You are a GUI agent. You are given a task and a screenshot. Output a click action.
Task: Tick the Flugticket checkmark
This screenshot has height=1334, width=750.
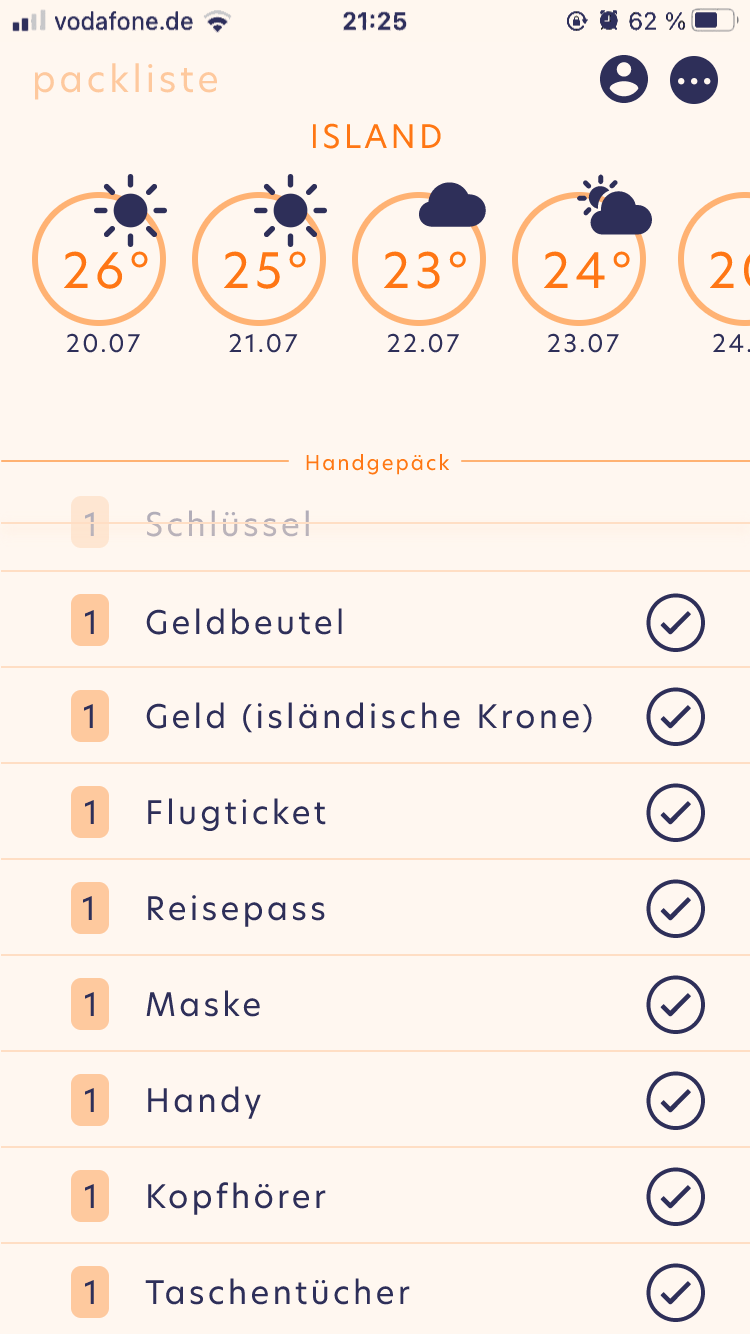coord(676,813)
